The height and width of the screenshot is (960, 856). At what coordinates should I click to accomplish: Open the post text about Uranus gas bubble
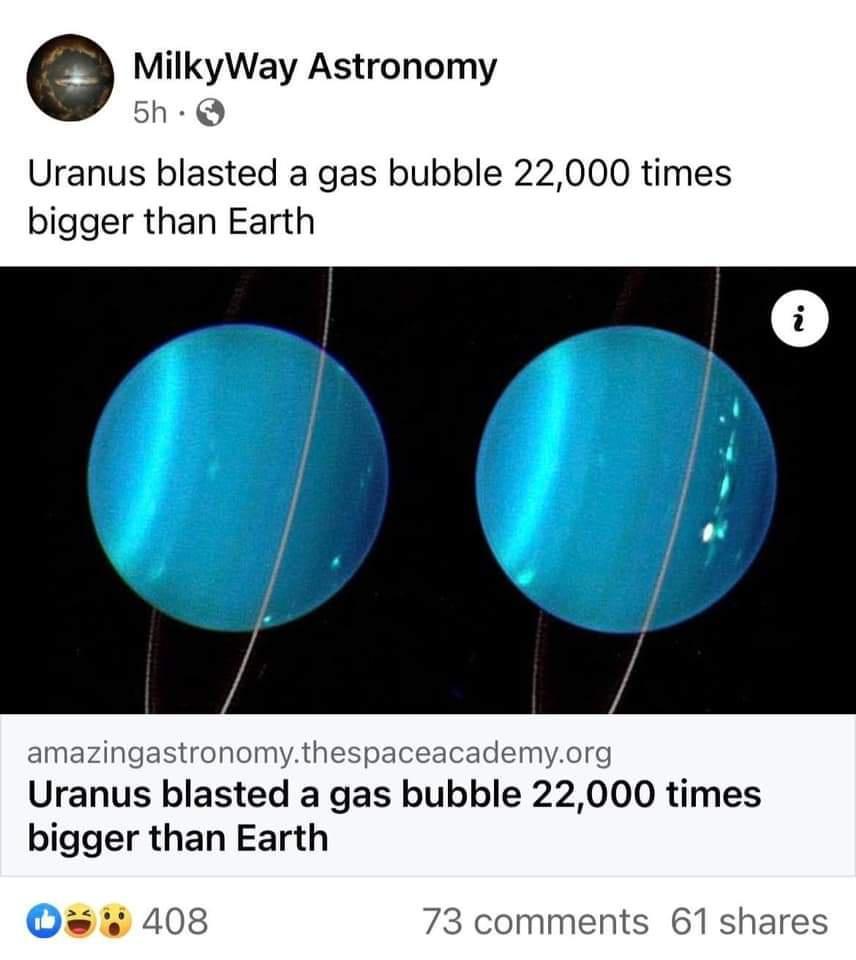tap(384, 193)
